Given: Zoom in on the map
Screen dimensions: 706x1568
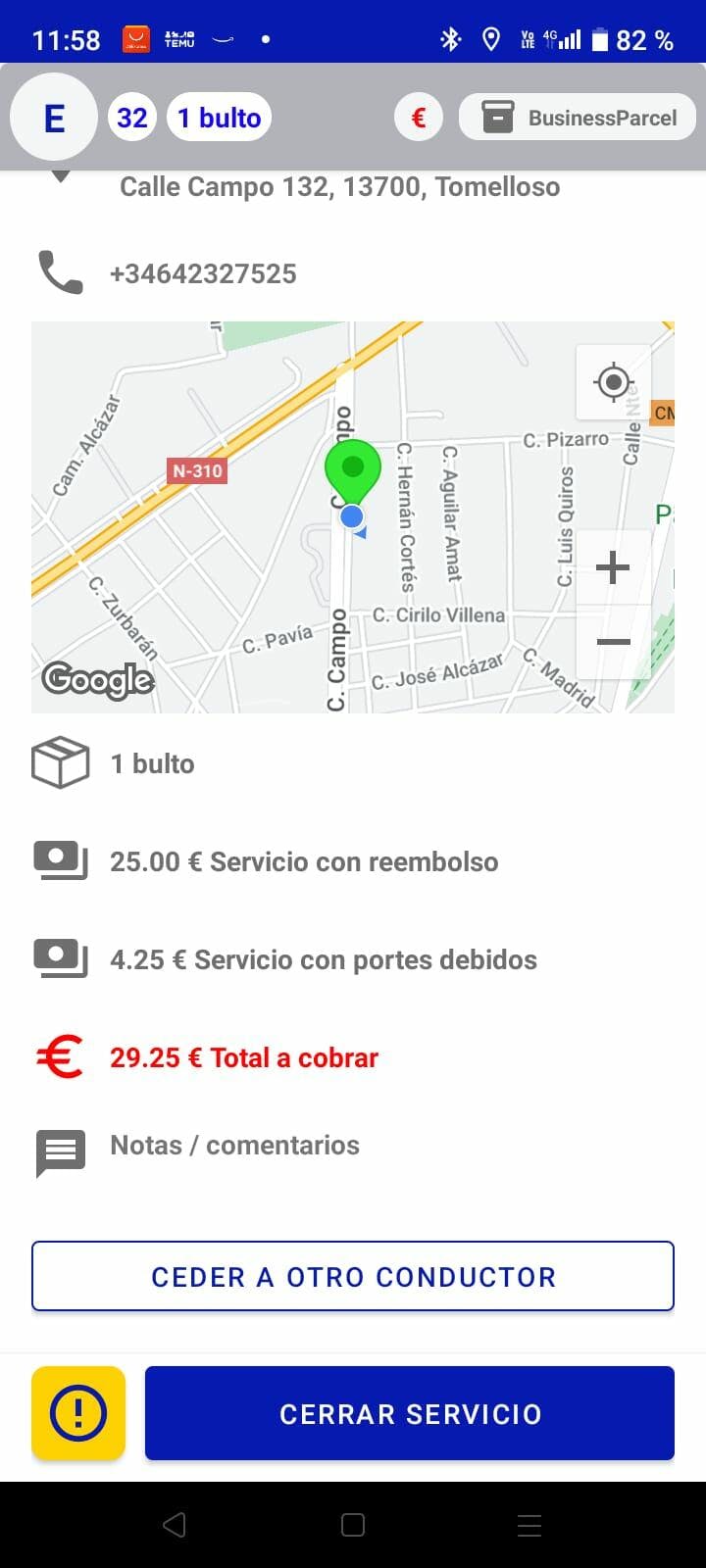Looking at the screenshot, I should pyautogui.click(x=613, y=567).
